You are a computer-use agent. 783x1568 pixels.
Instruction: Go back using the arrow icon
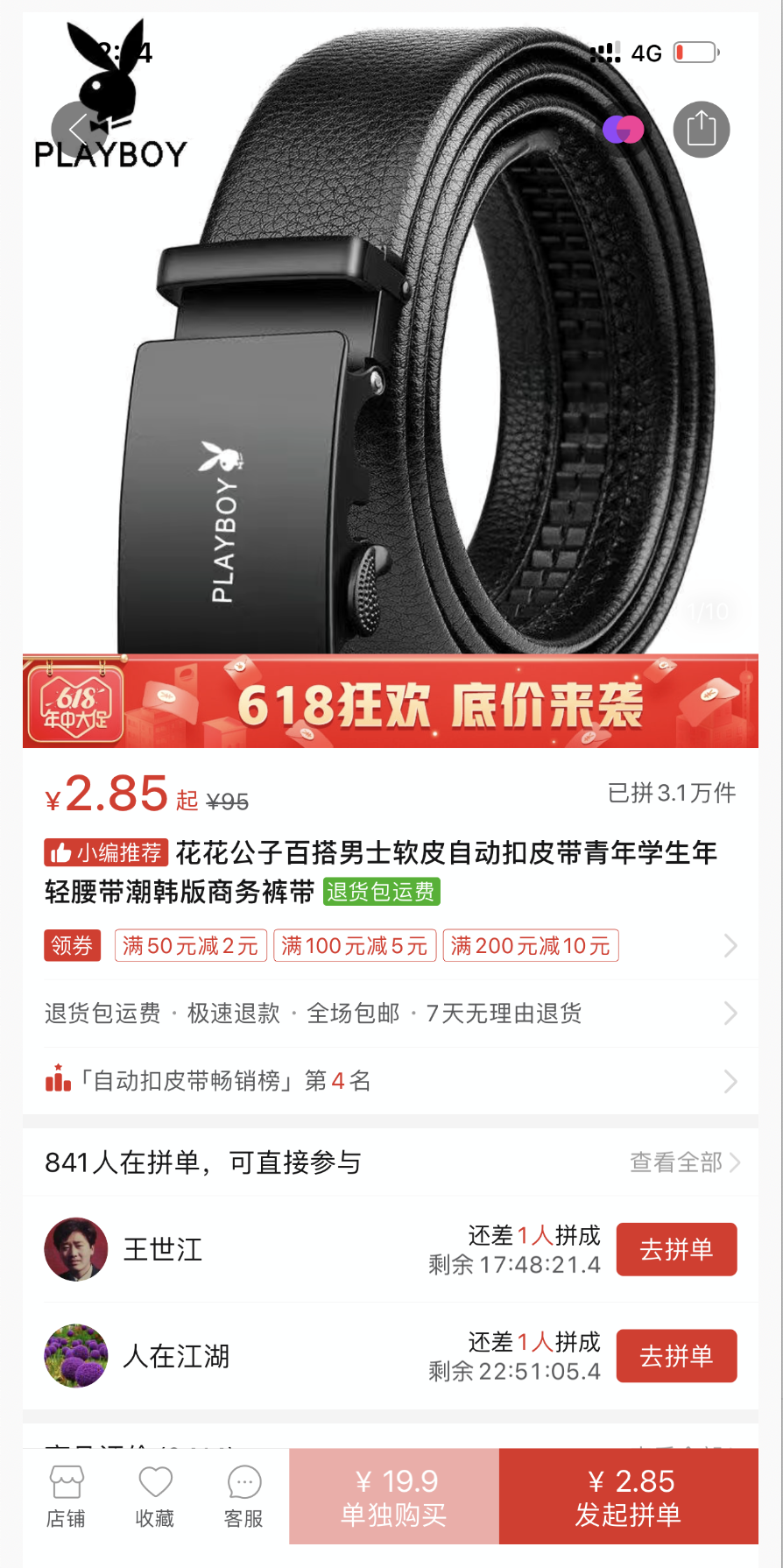79,130
